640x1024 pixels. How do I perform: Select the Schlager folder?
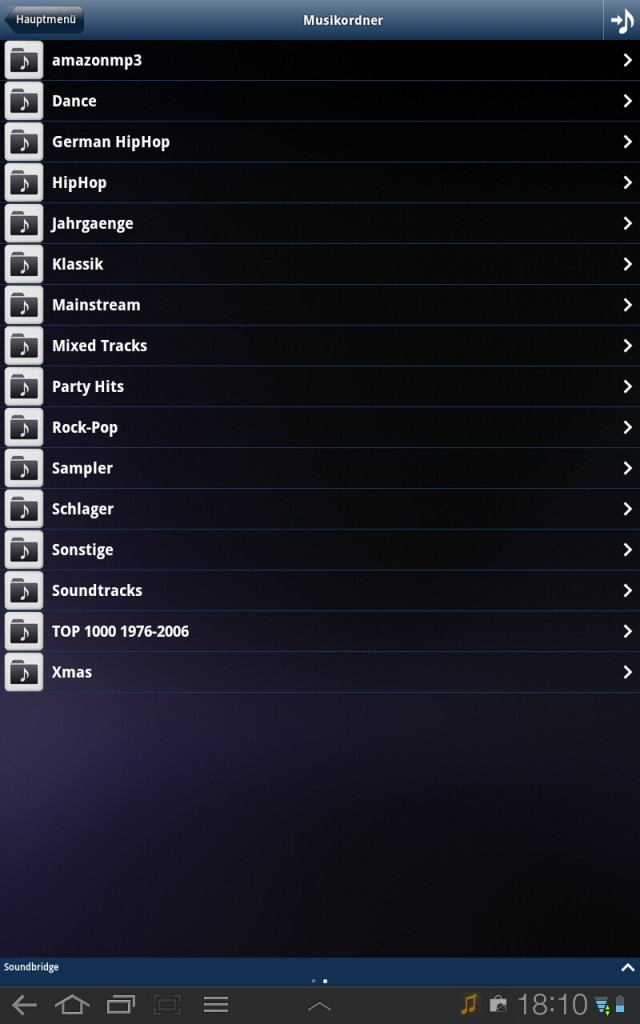click(x=320, y=509)
